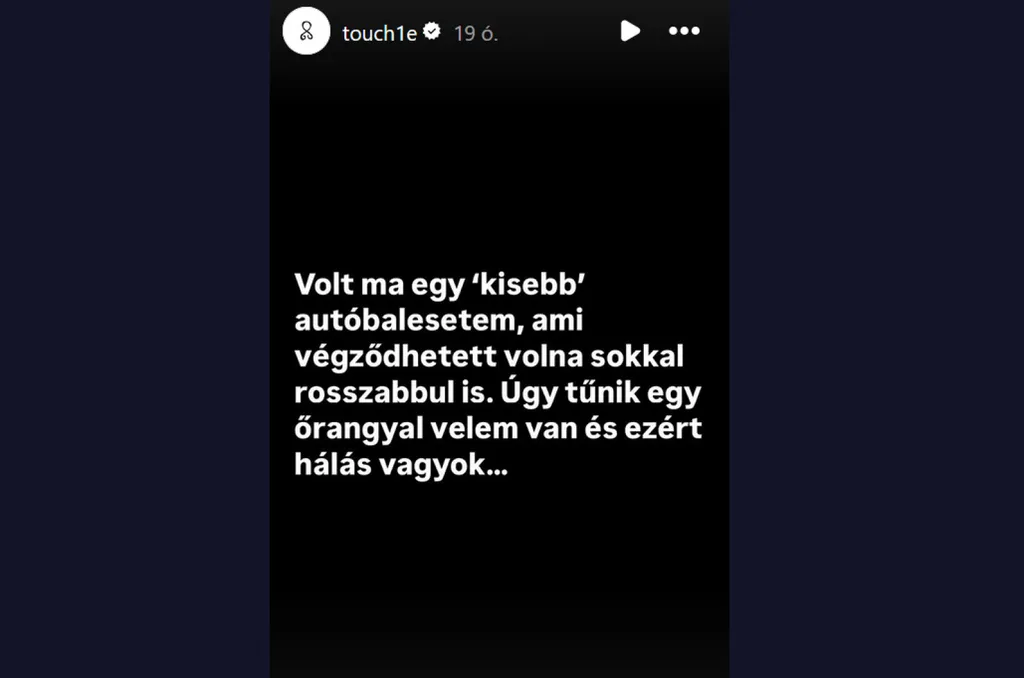
Task: Open touch1e's profile picture
Action: (307, 32)
